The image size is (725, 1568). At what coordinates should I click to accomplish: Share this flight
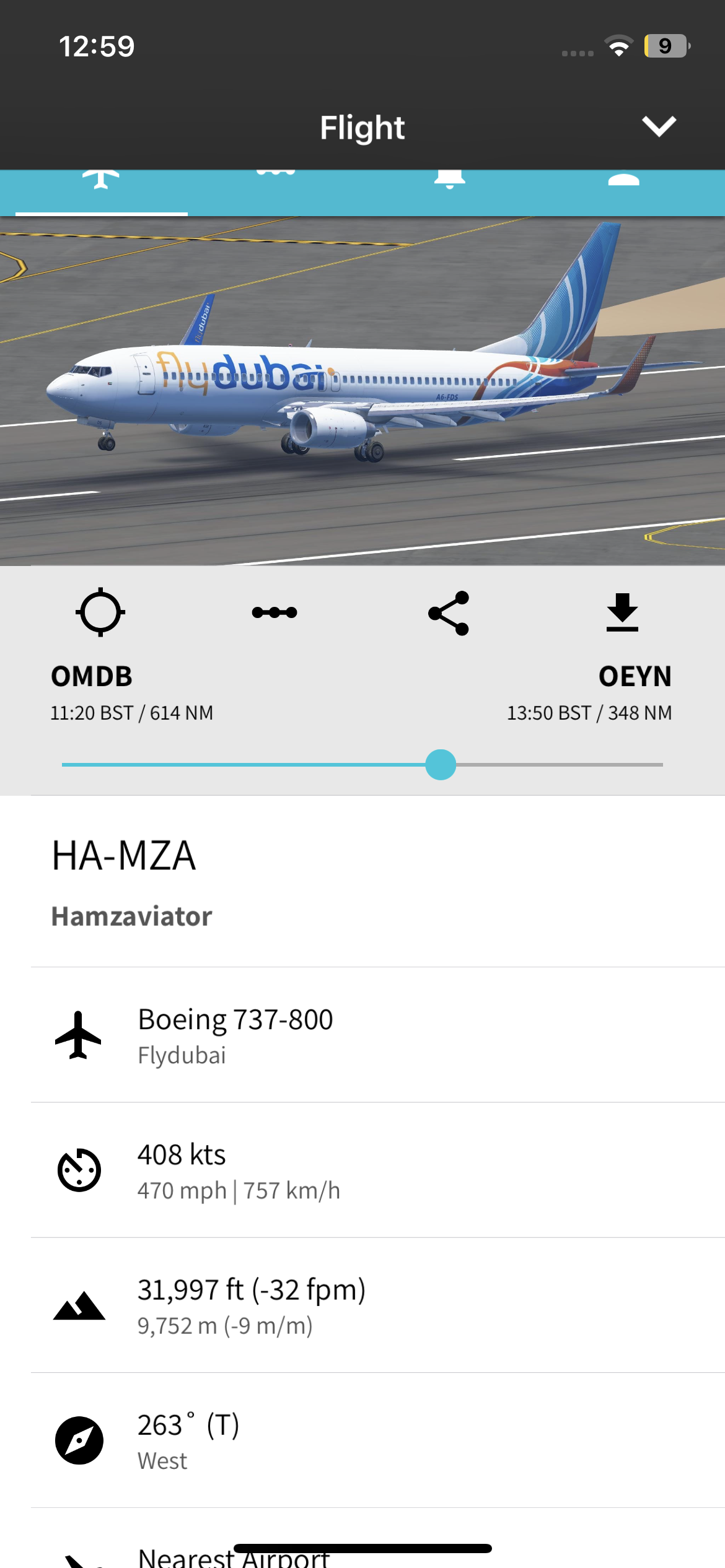pos(449,612)
